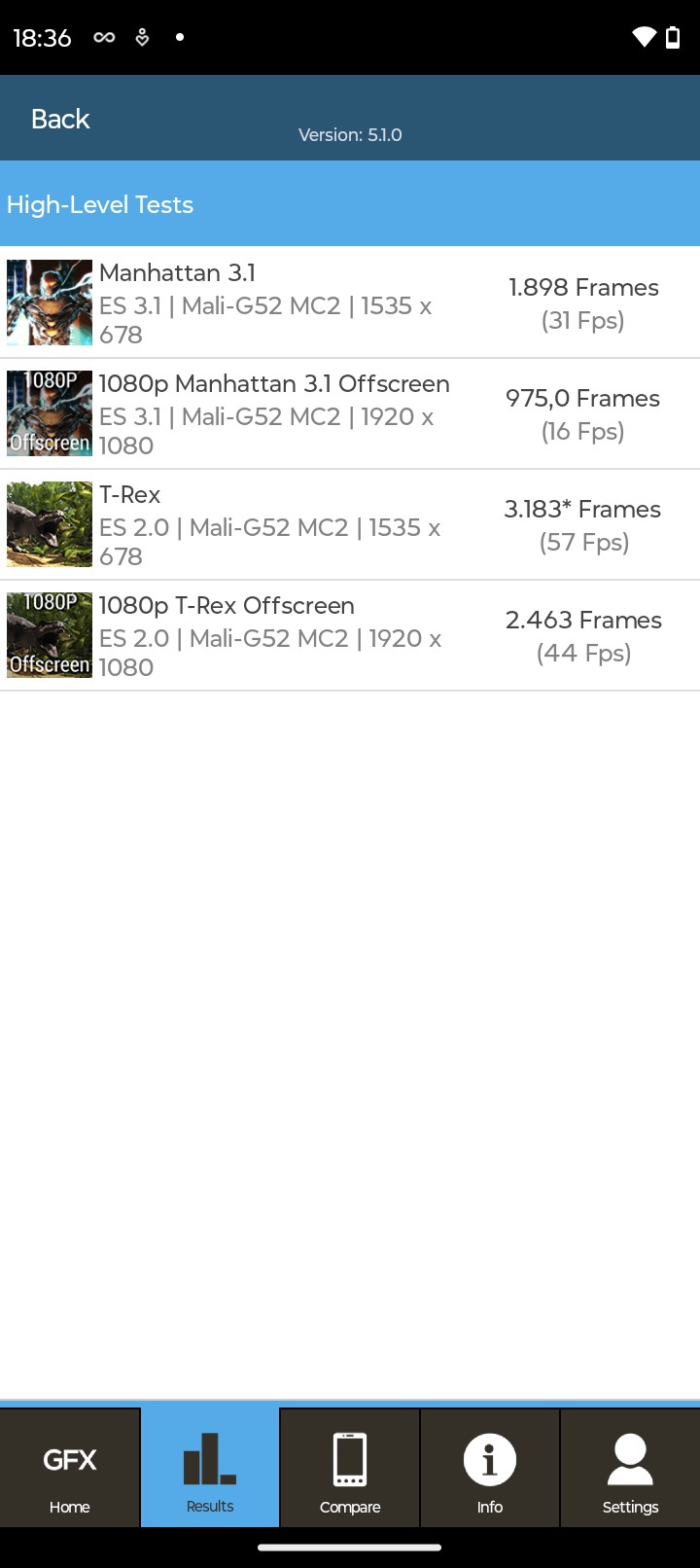
Task: Tap the Back button
Action: pyautogui.click(x=60, y=119)
